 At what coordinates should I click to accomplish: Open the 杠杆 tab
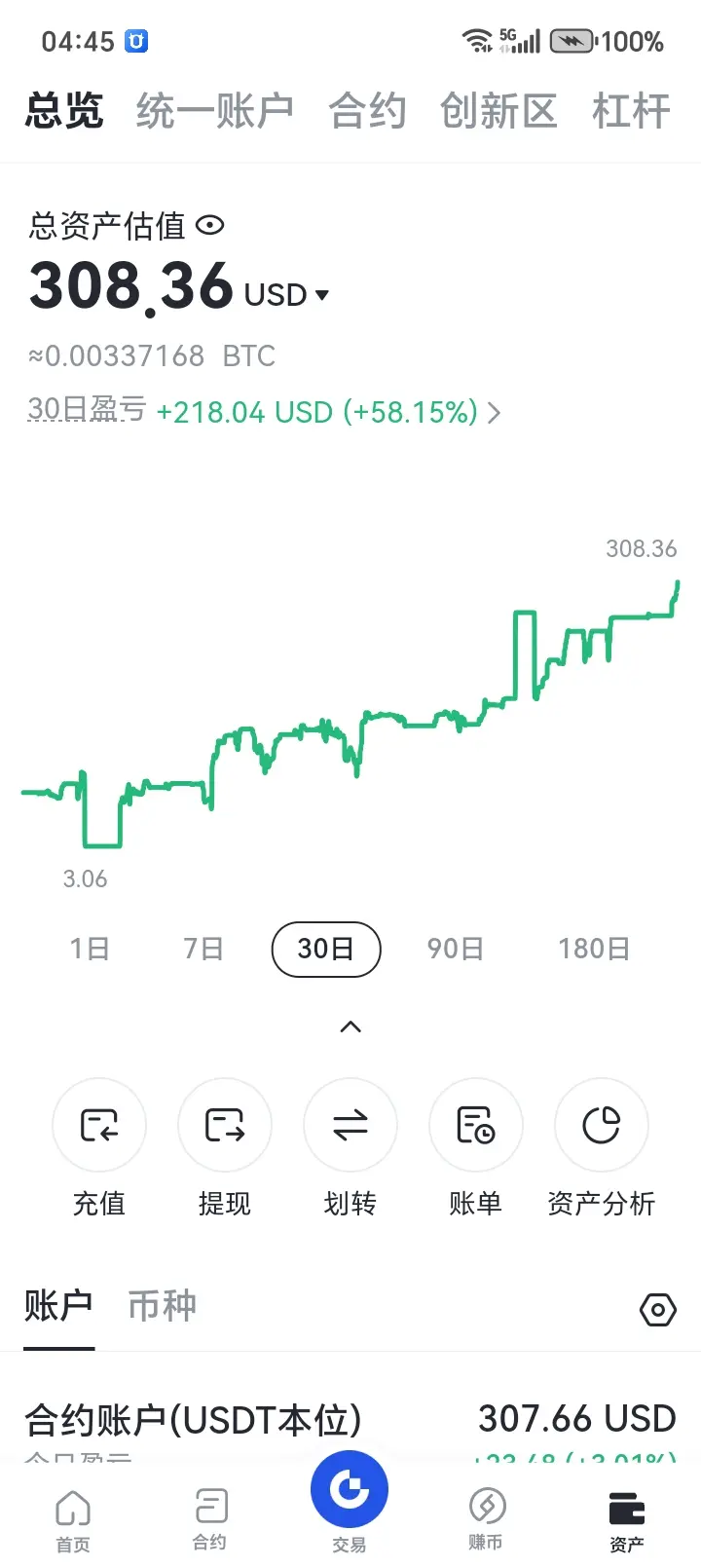631,111
